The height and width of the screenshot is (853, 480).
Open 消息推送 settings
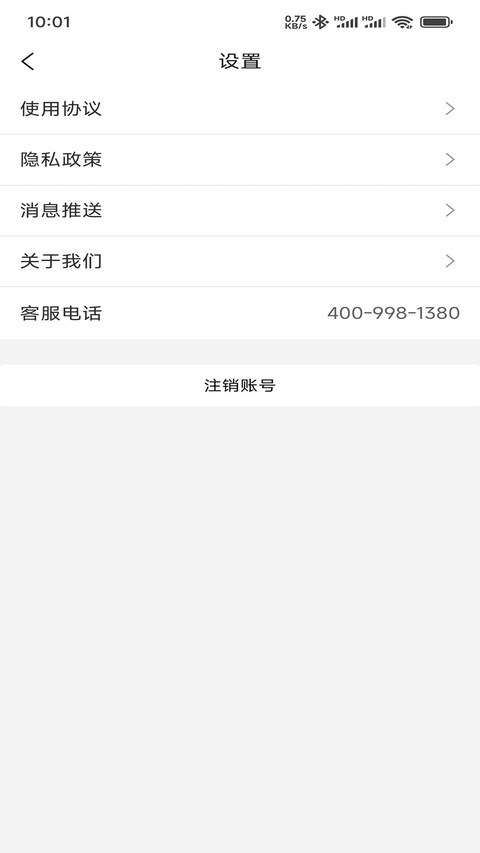tap(240, 211)
